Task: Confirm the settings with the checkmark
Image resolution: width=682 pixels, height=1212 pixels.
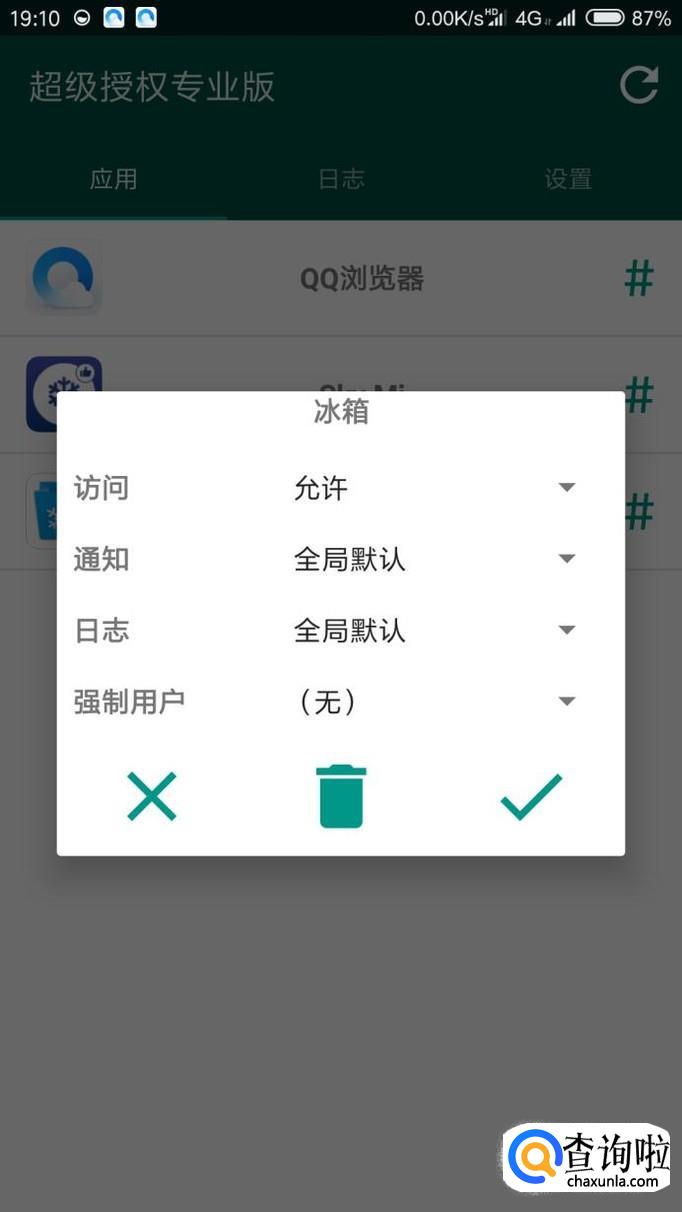Action: 531,797
